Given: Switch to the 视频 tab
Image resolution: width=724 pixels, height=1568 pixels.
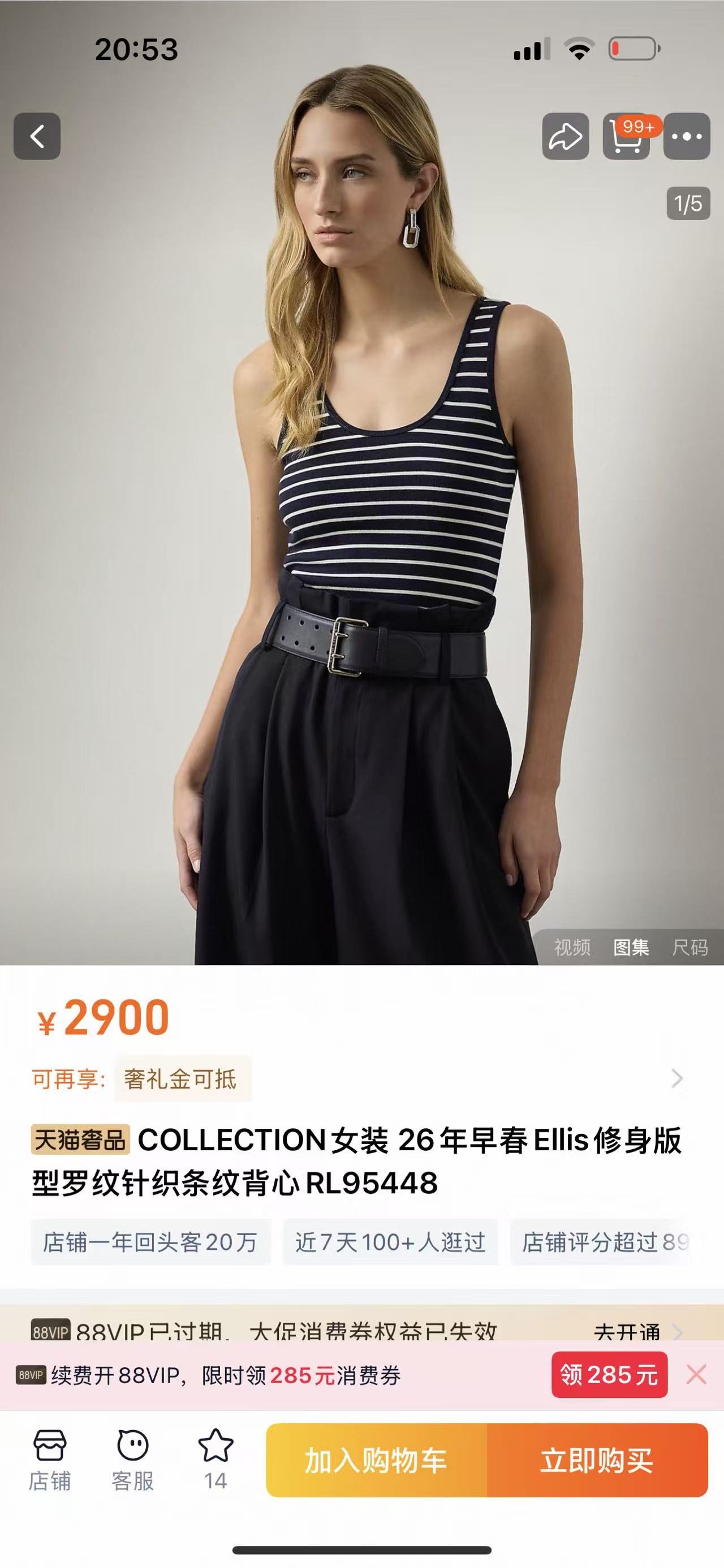Looking at the screenshot, I should pos(572,947).
